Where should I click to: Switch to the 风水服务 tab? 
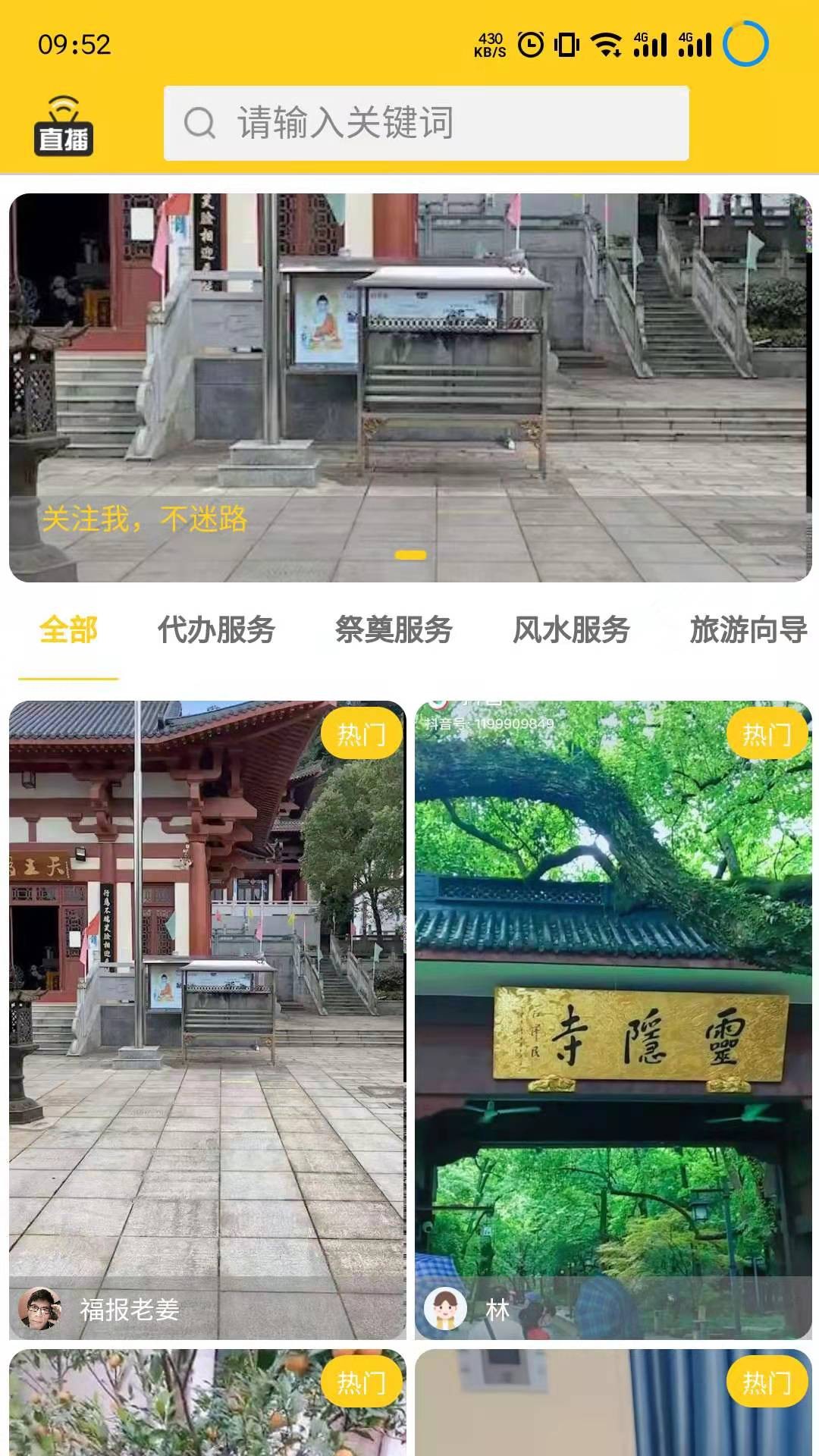tap(571, 630)
